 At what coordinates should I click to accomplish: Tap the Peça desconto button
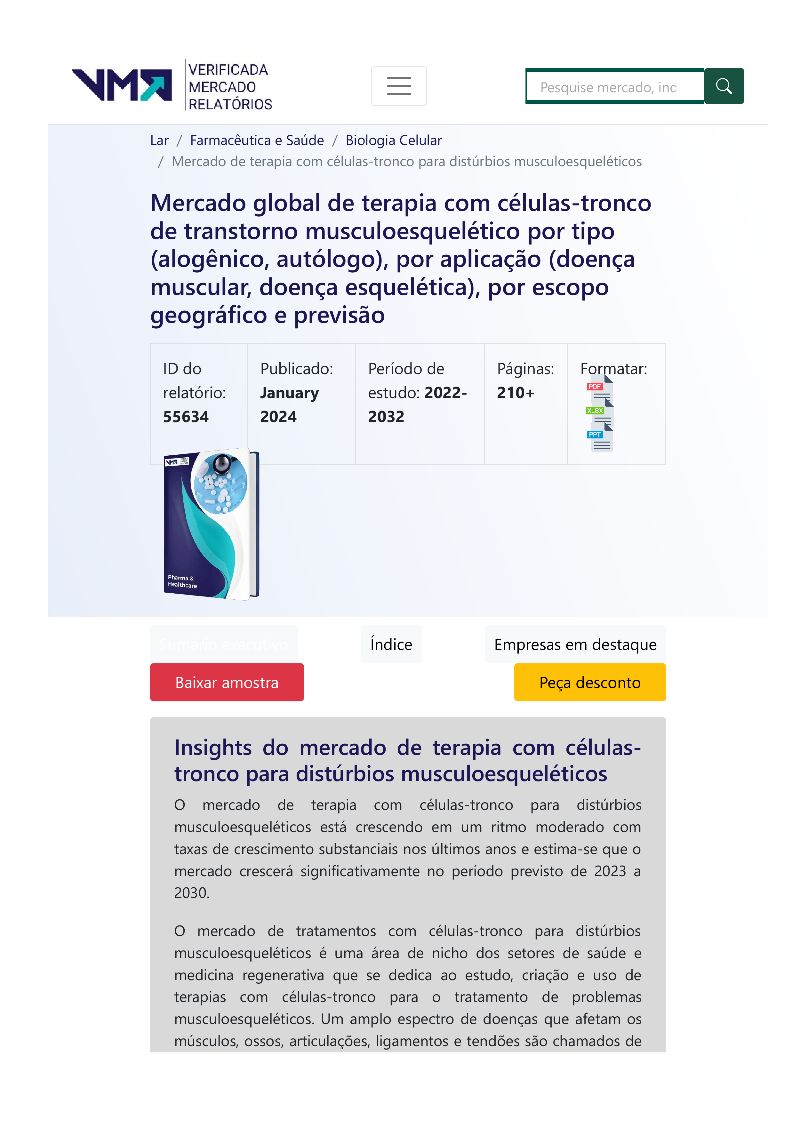coord(590,682)
